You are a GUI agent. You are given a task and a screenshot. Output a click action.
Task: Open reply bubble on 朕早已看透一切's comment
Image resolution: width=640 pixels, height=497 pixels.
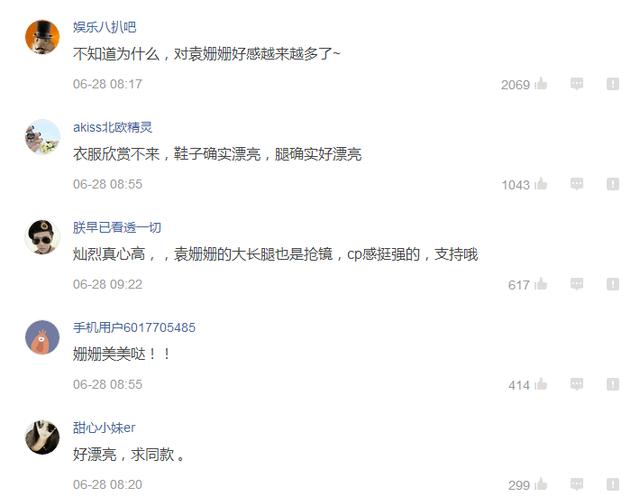click(x=577, y=285)
